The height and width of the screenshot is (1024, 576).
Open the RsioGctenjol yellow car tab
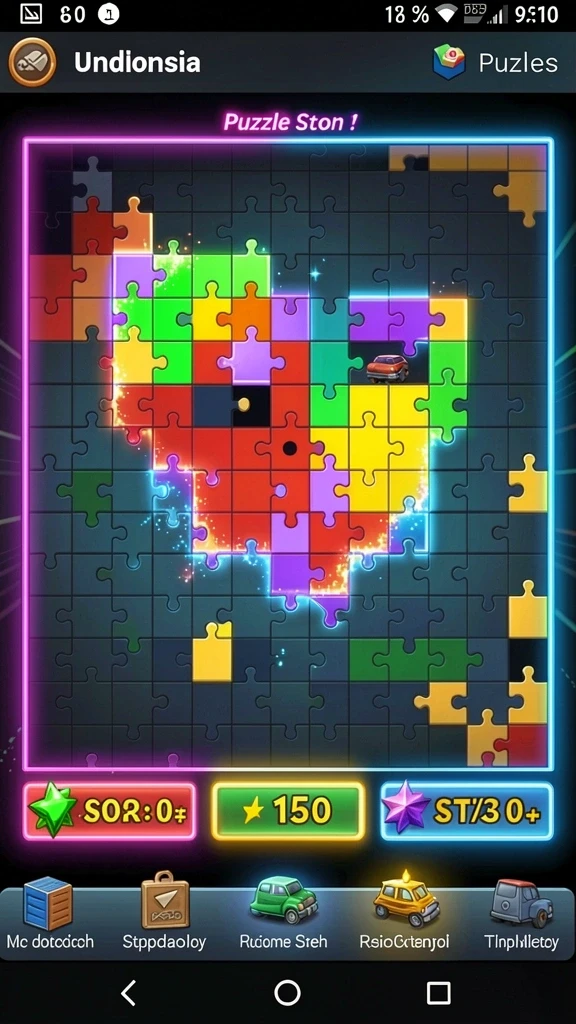pyautogui.click(x=404, y=911)
